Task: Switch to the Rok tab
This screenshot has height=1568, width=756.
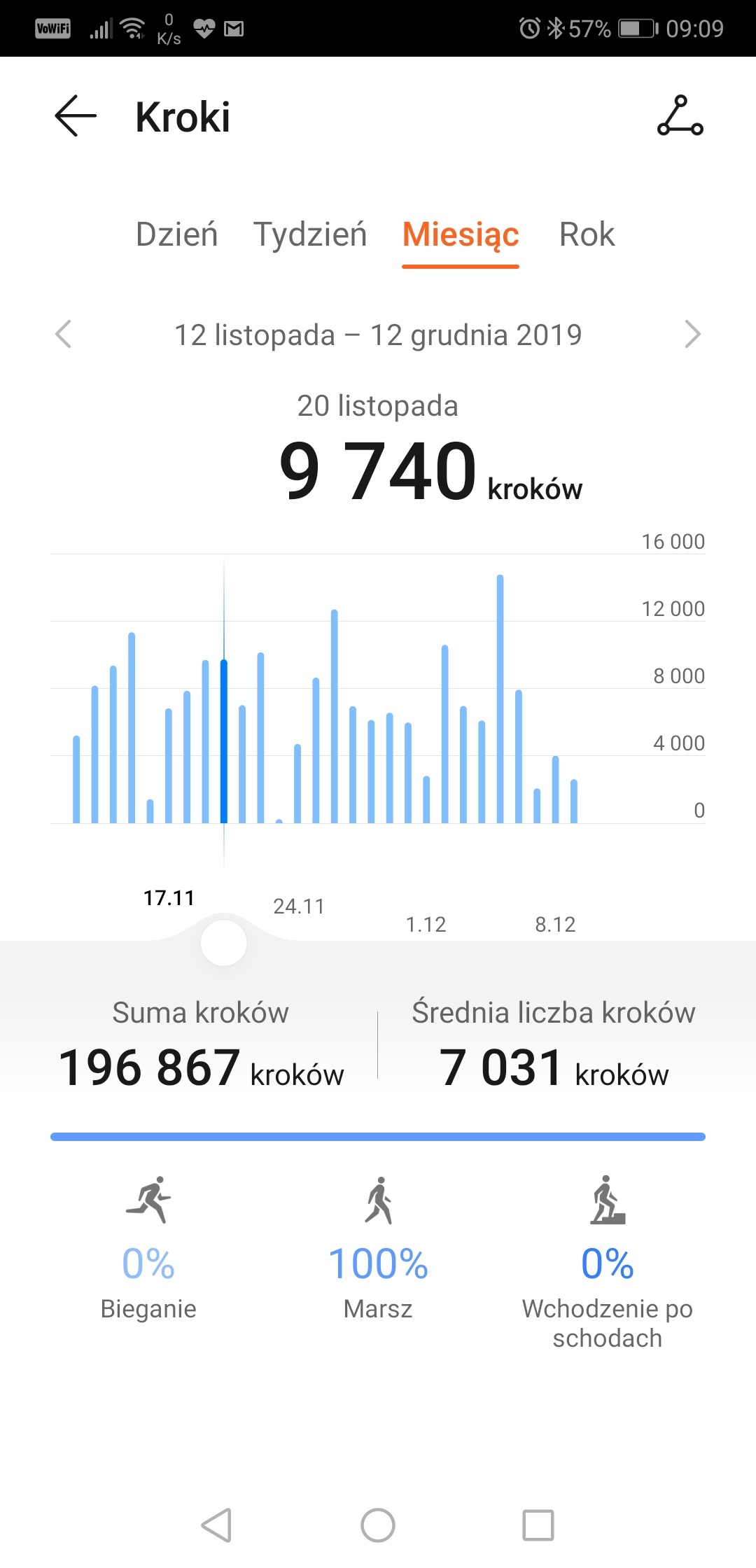Action: [x=587, y=234]
